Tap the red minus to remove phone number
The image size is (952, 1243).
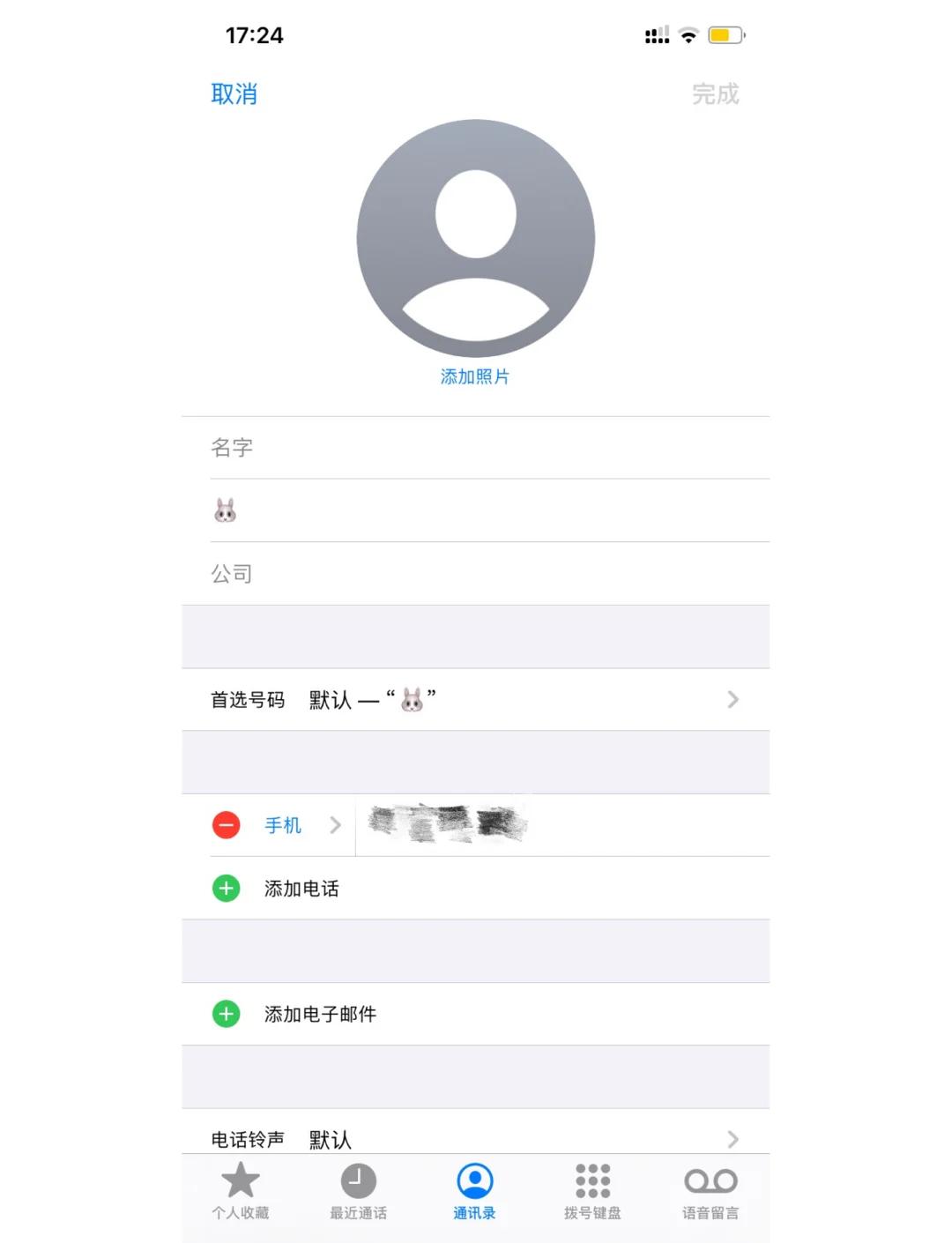[226, 825]
